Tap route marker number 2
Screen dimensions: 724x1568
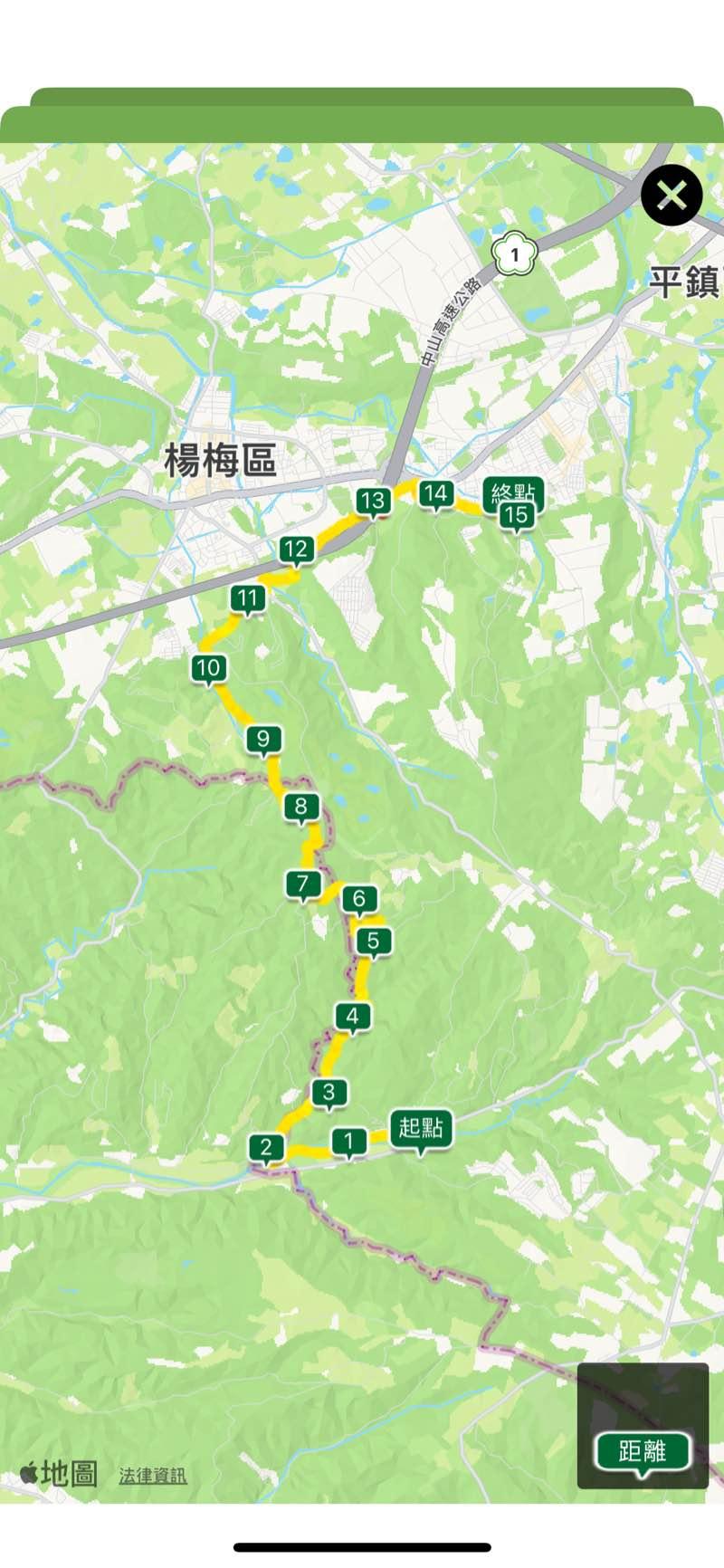266,1147
